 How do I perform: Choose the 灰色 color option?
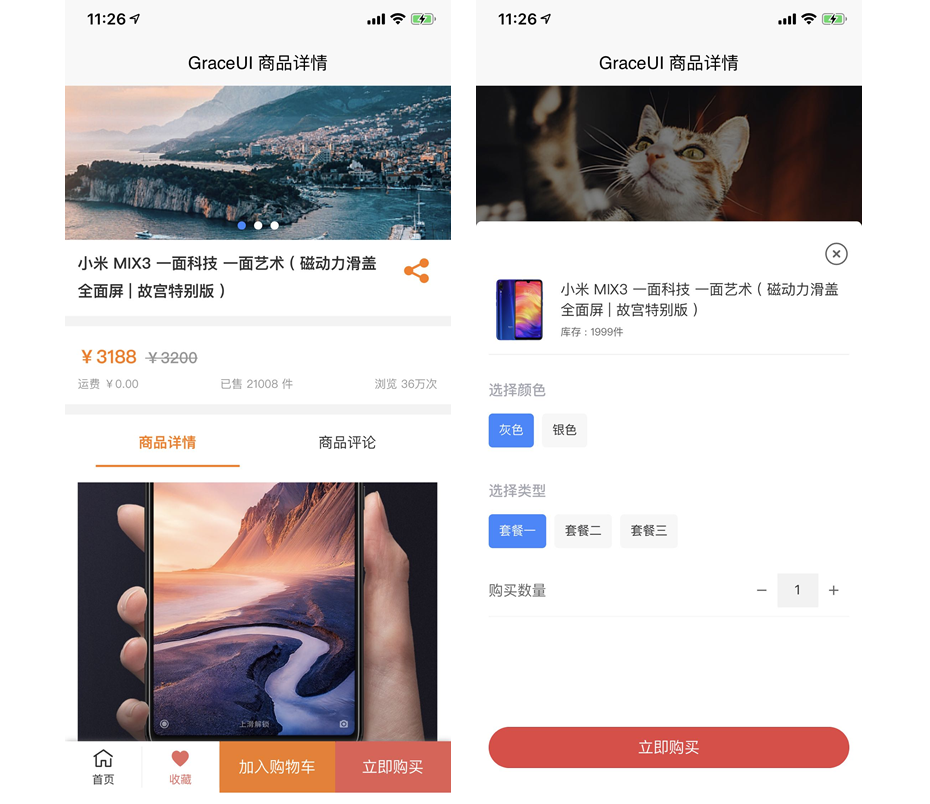(x=511, y=430)
